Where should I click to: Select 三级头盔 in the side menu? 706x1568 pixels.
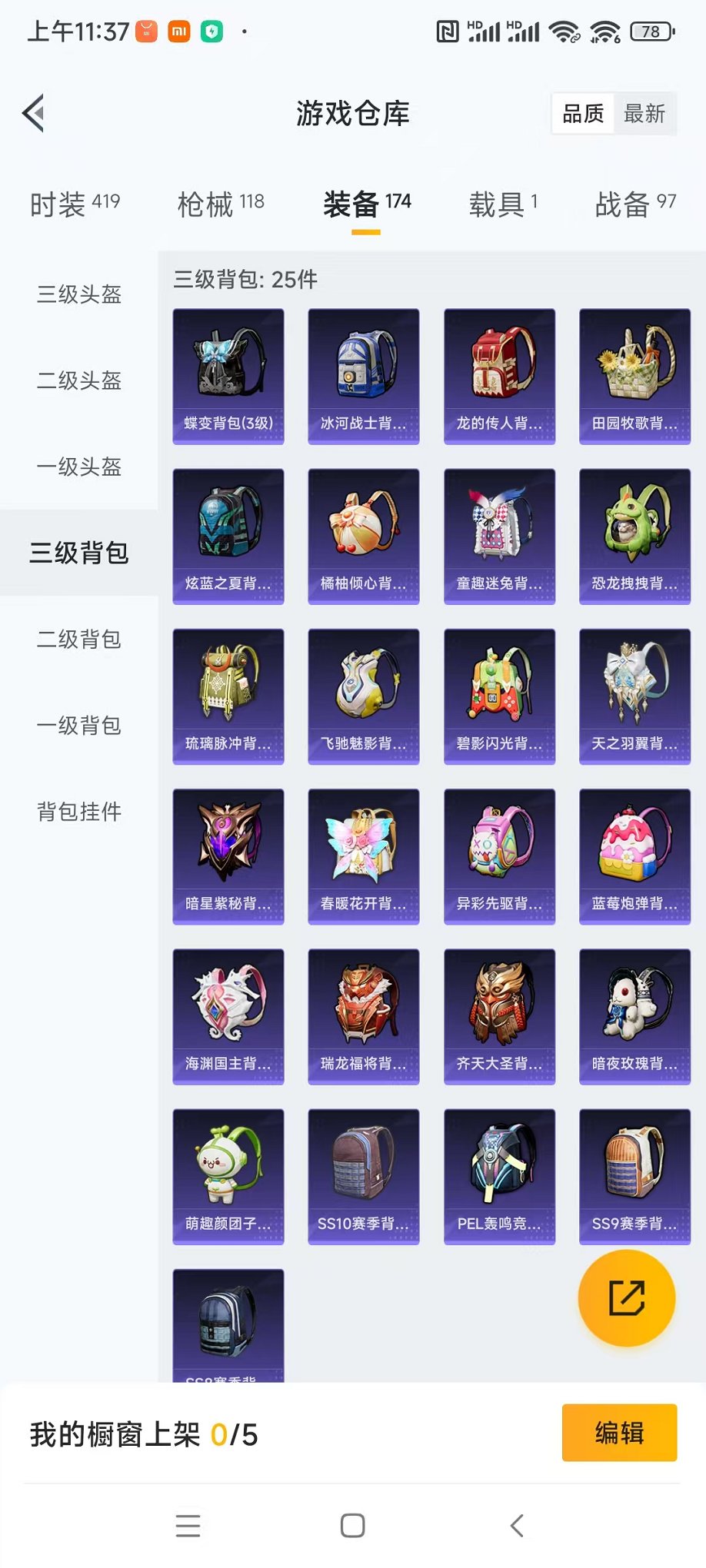(79, 294)
